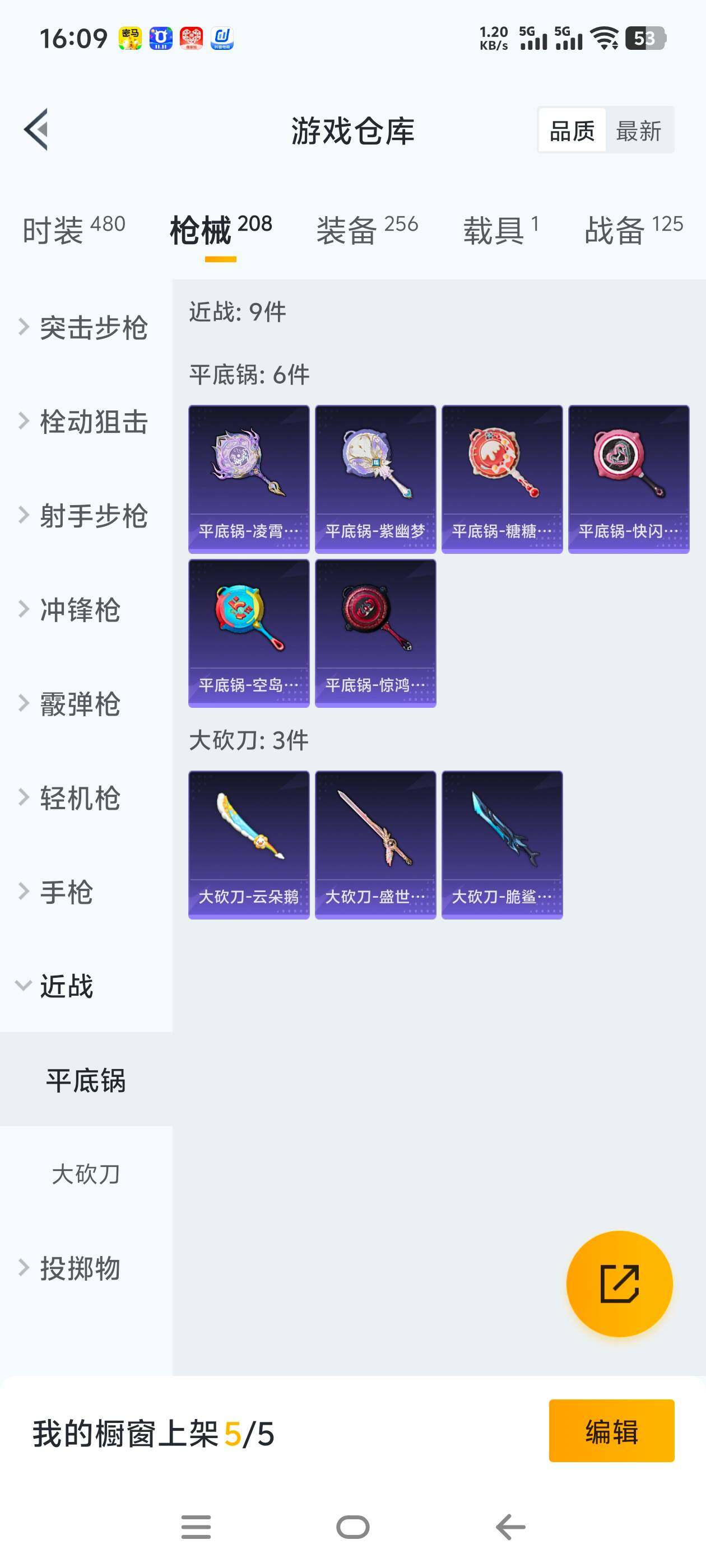Screen dimensions: 706x1568
Task: Enable 品质 sorting mode
Action: [572, 130]
